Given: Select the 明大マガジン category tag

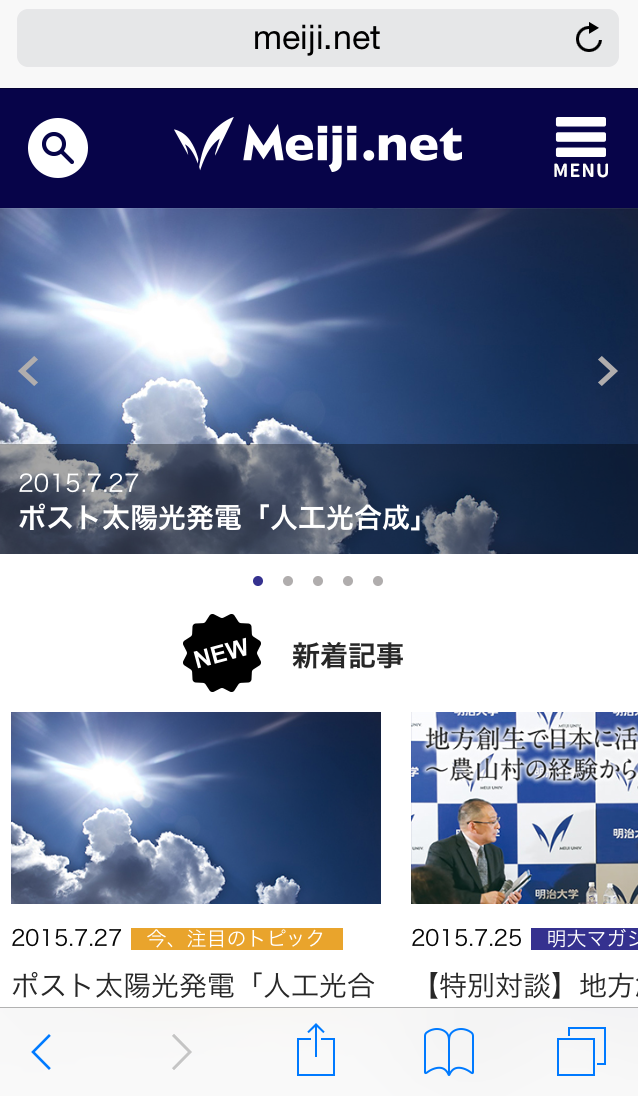Looking at the screenshot, I should pos(585,939).
